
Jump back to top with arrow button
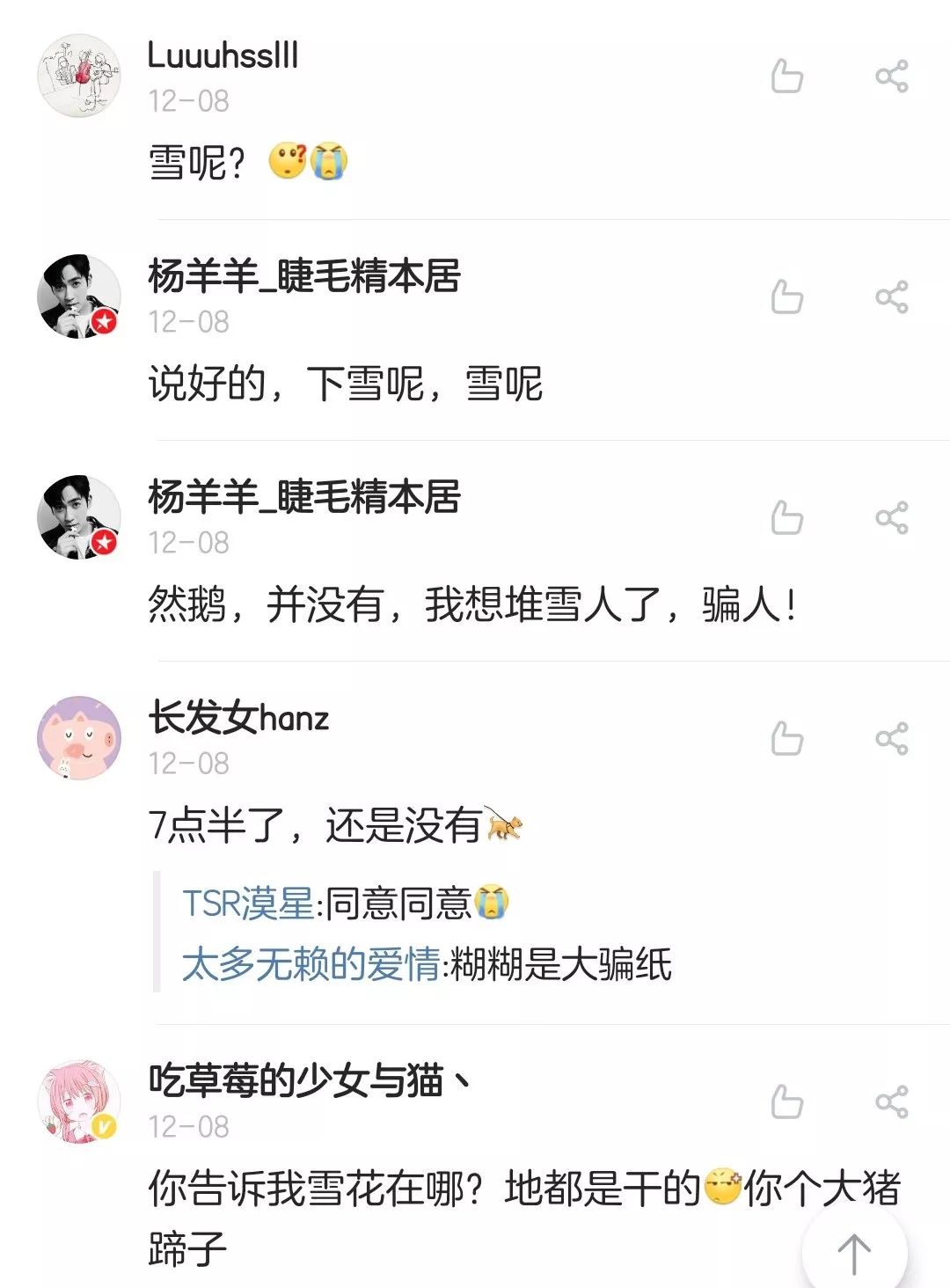click(x=853, y=1253)
